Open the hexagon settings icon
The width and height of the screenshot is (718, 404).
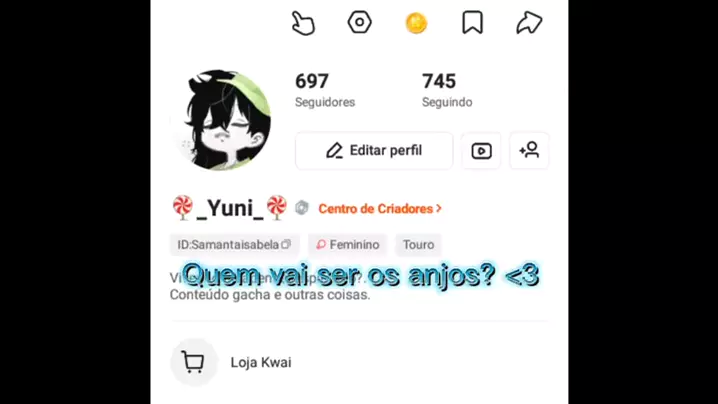coord(359,22)
